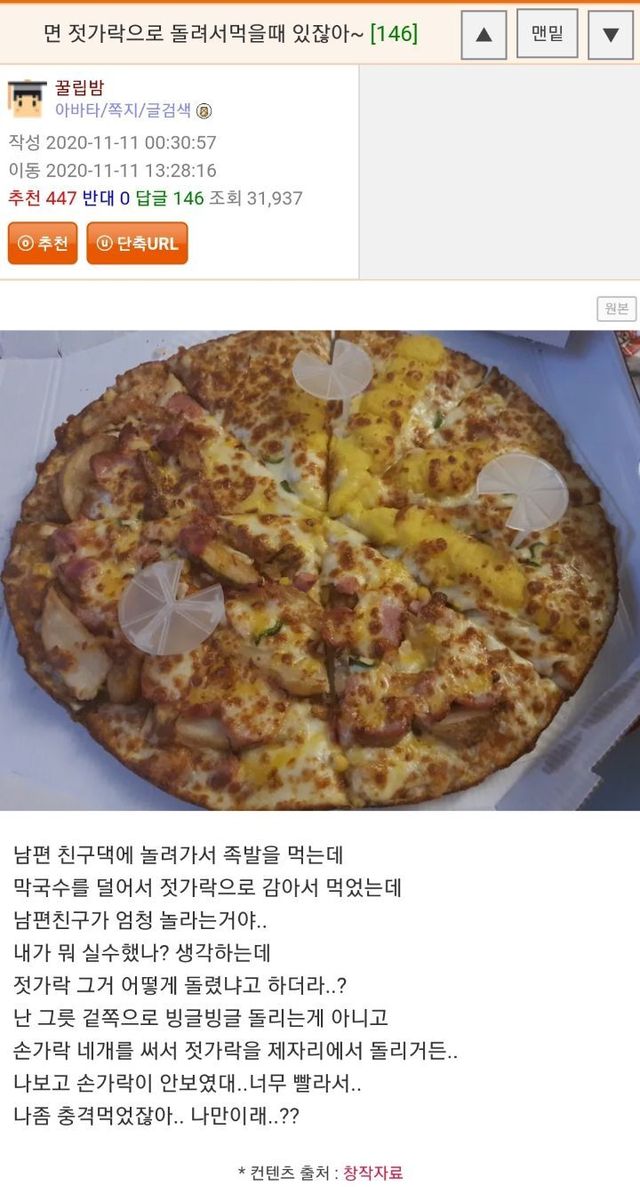
Task: Tap the up arrow button in the header
Action: coord(484,35)
